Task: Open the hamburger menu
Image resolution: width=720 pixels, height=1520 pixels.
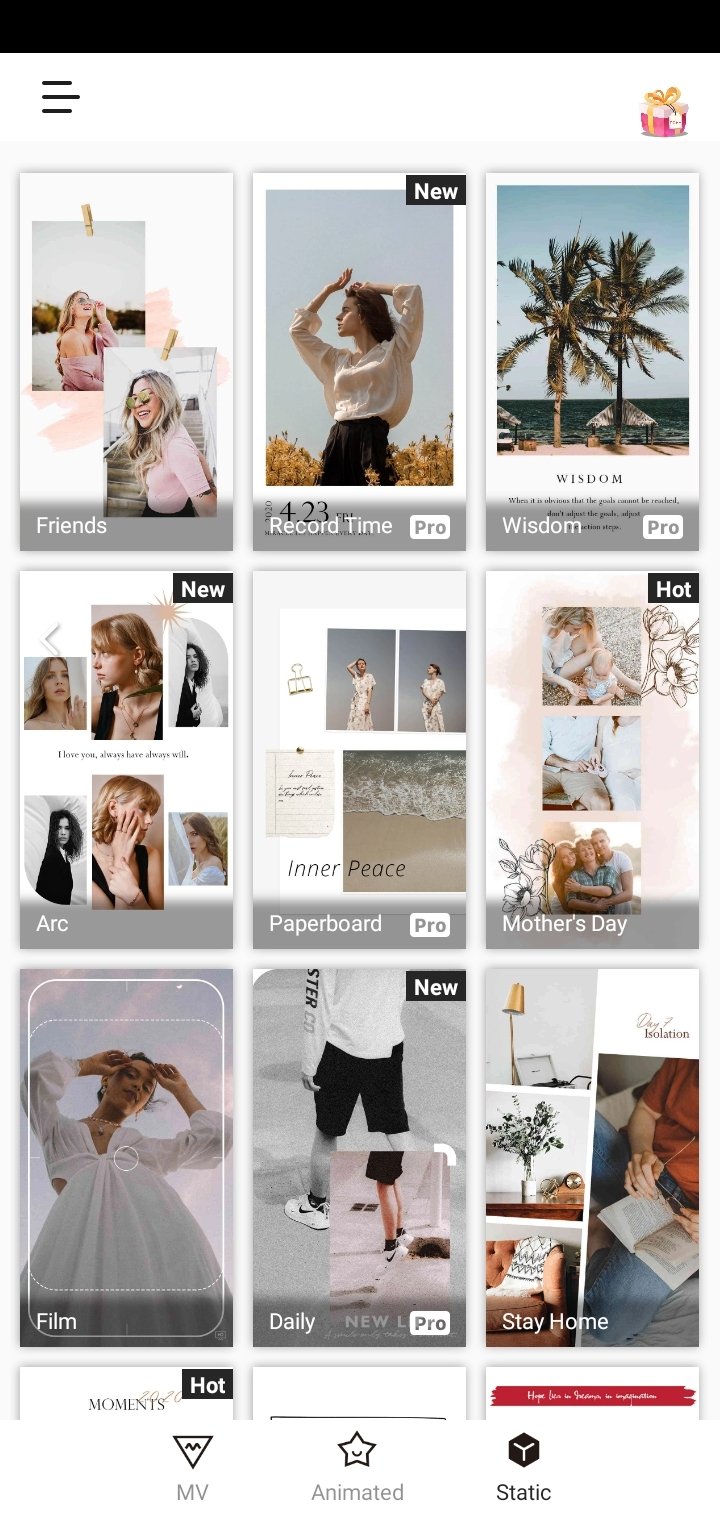Action: pos(60,97)
